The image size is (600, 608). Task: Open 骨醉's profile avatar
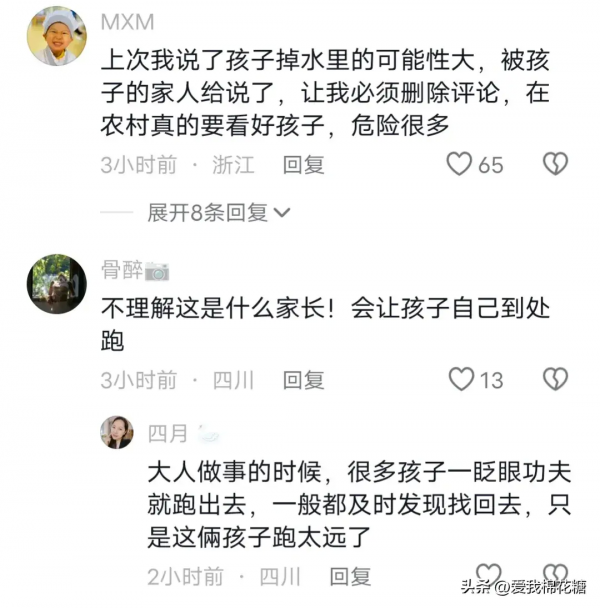pos(56,283)
